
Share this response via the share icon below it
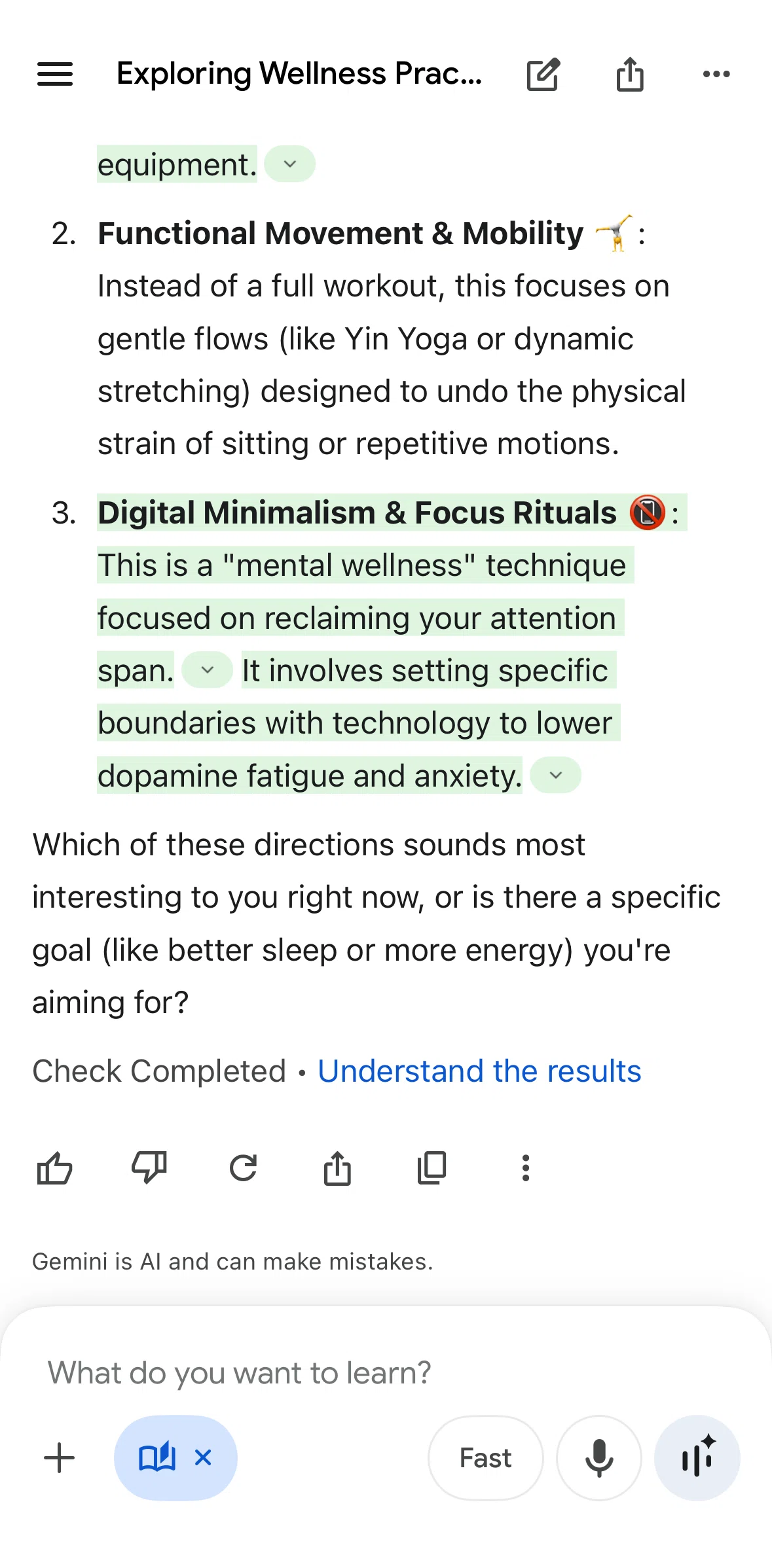point(337,1168)
